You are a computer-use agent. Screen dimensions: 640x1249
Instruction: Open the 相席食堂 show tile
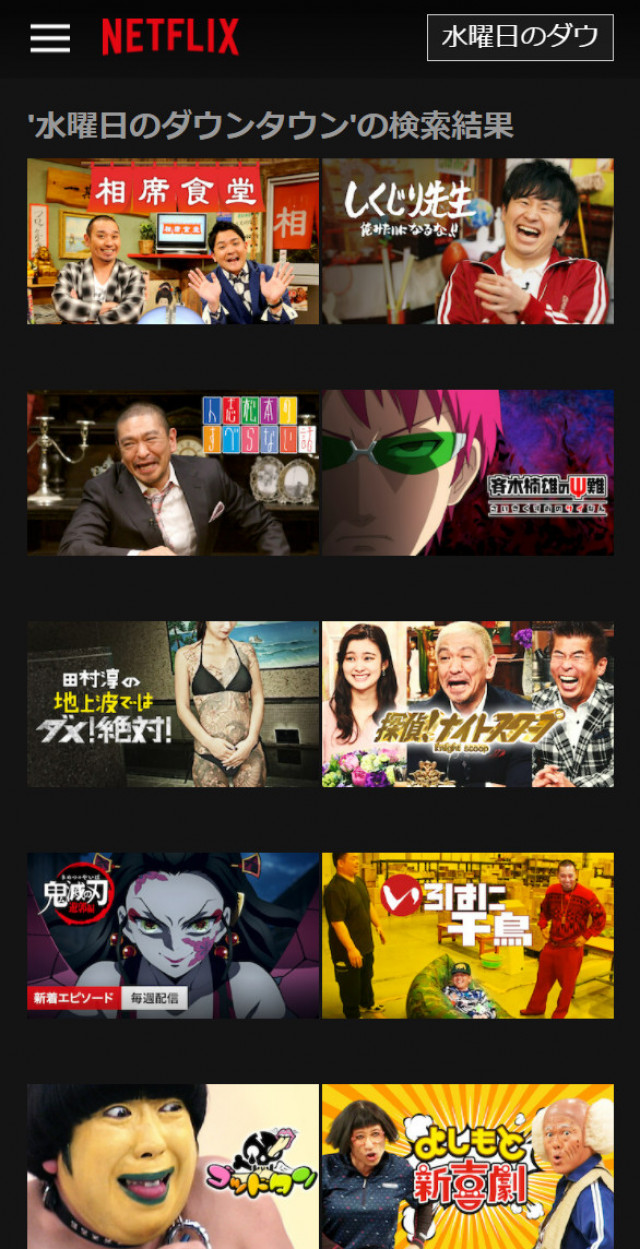(x=173, y=241)
